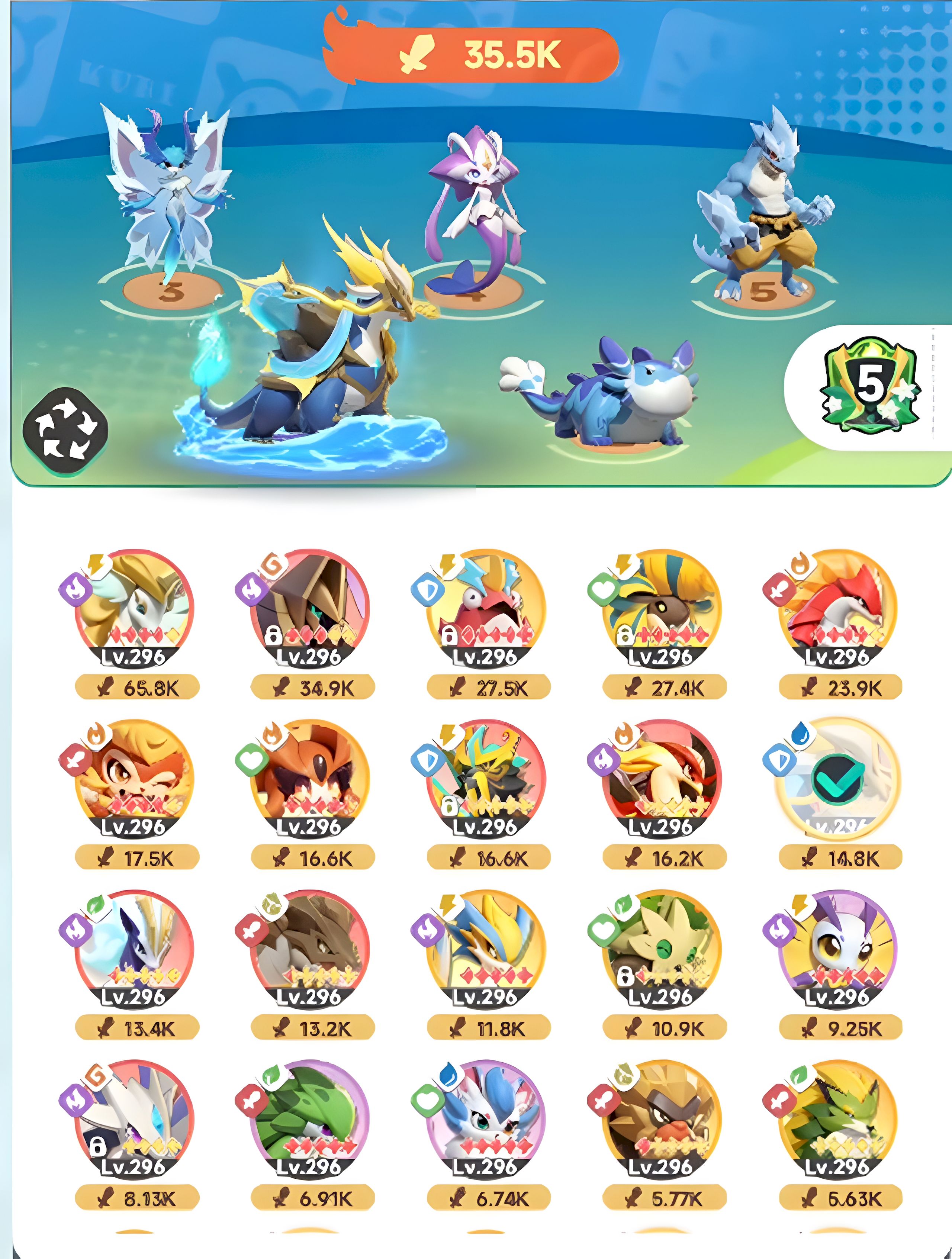Screen dimensions: 952x1259
Task: Pick the 9.25K power creature
Action: tap(839, 948)
